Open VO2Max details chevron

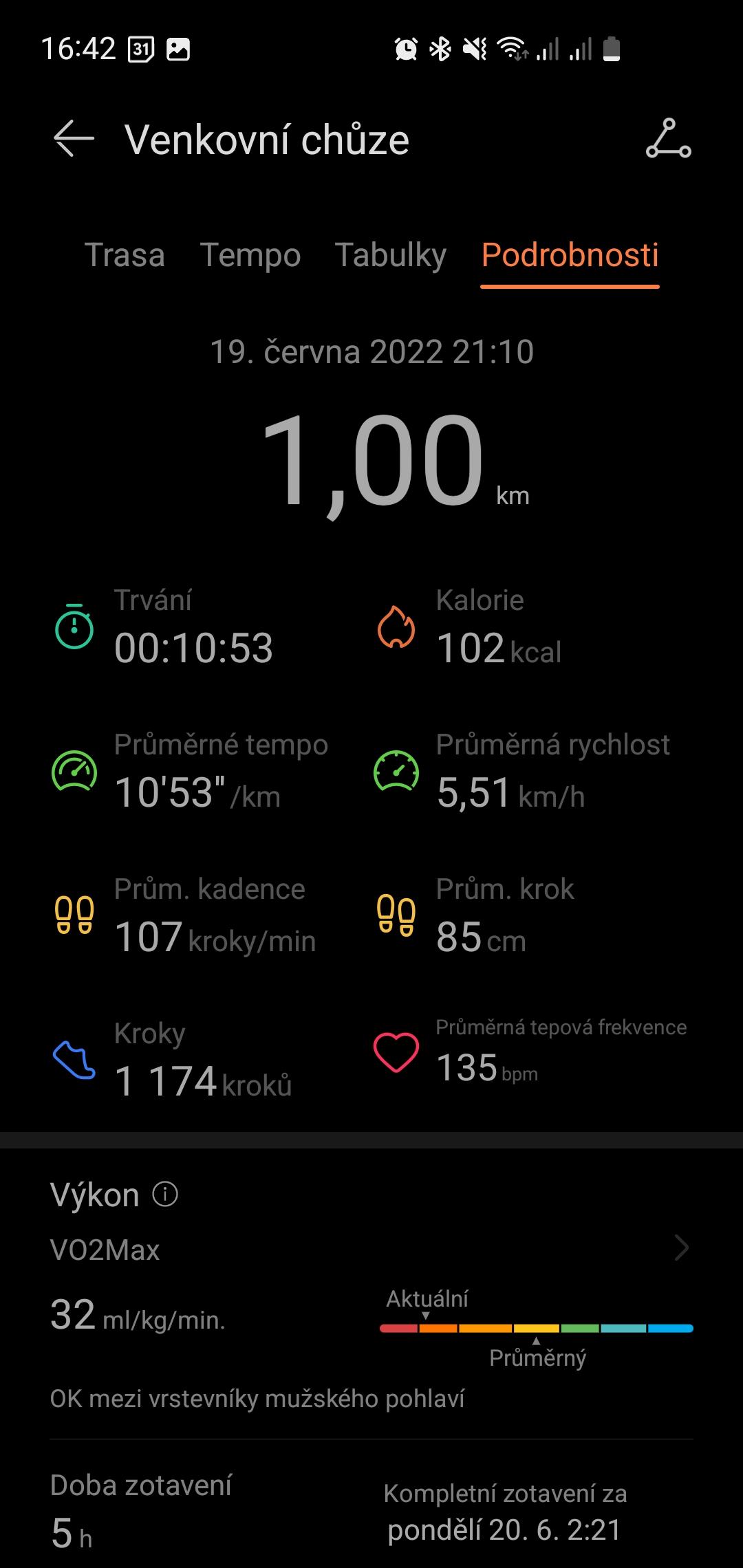point(681,1247)
